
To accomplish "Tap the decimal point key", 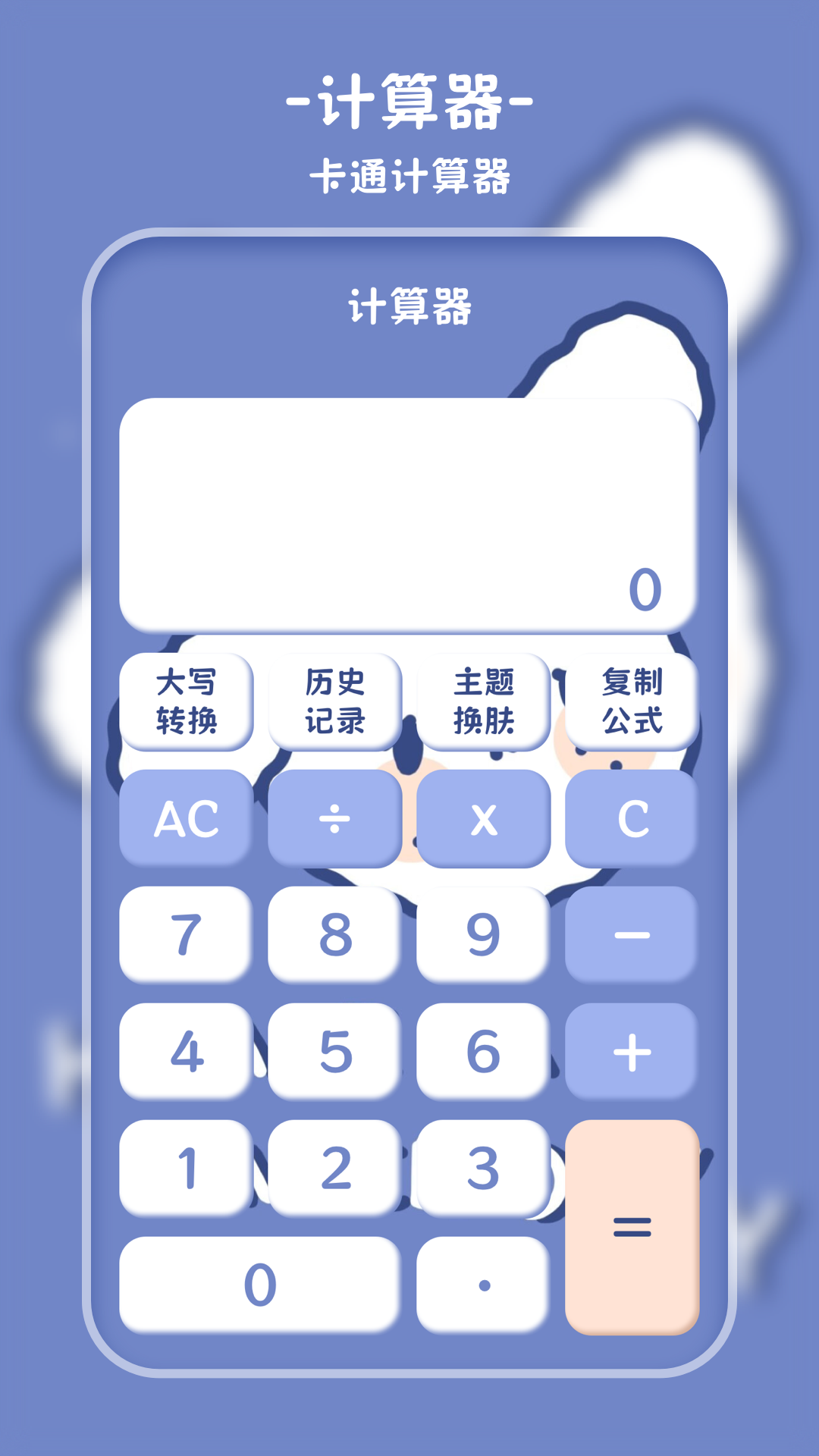I will pos(484,1282).
